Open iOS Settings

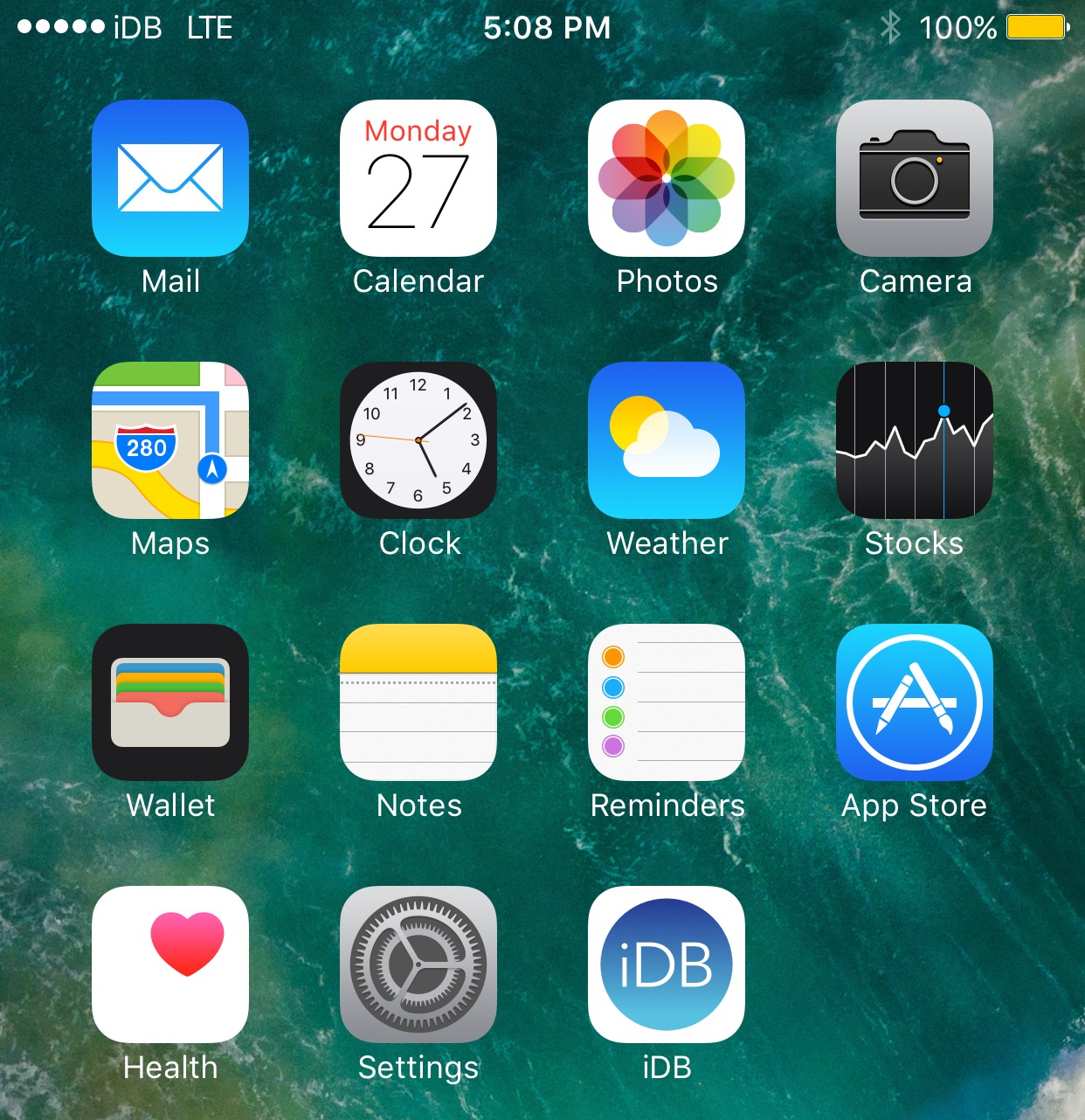point(418,965)
